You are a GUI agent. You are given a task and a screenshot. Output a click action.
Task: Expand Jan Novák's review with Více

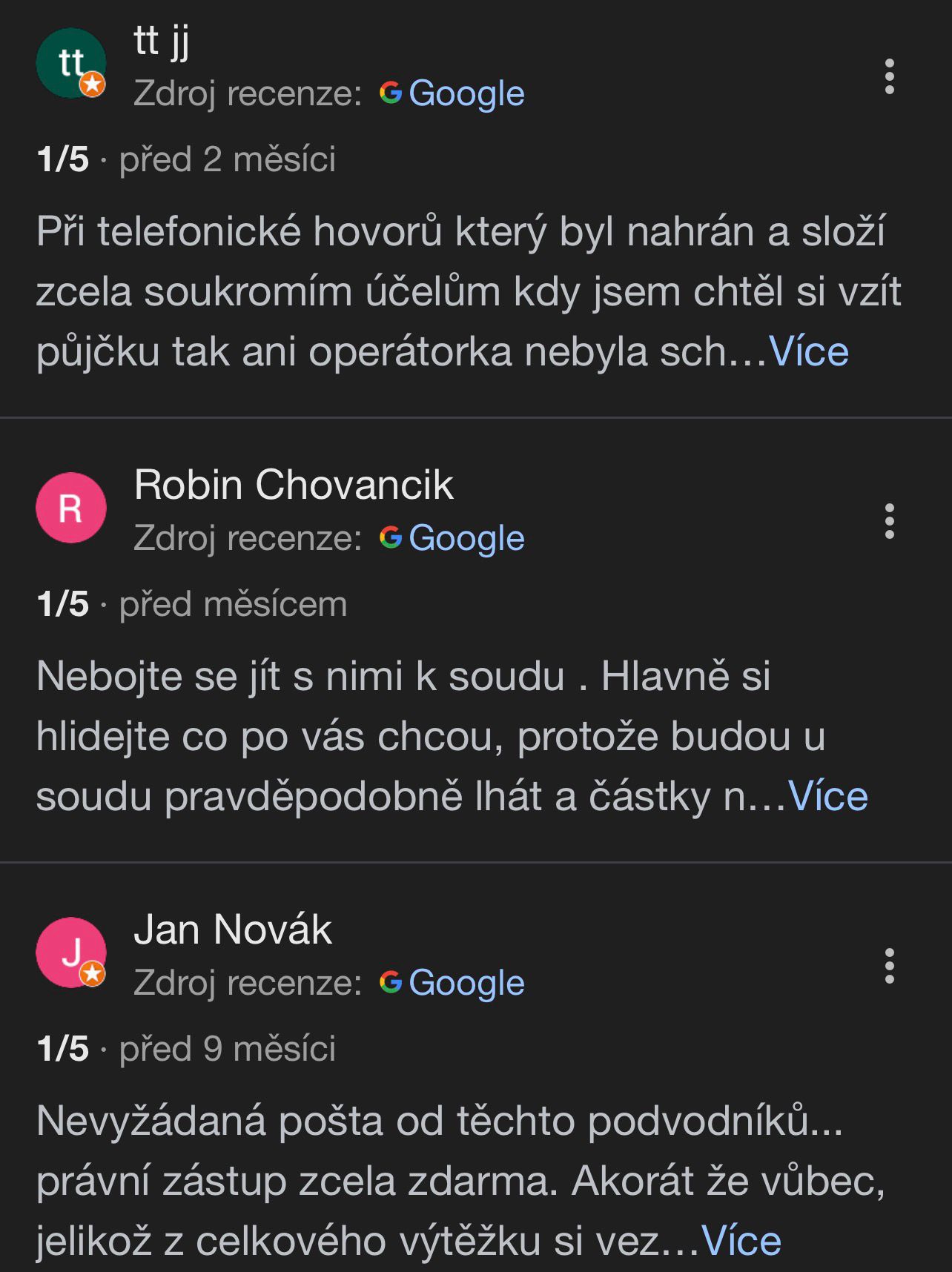click(x=741, y=1241)
